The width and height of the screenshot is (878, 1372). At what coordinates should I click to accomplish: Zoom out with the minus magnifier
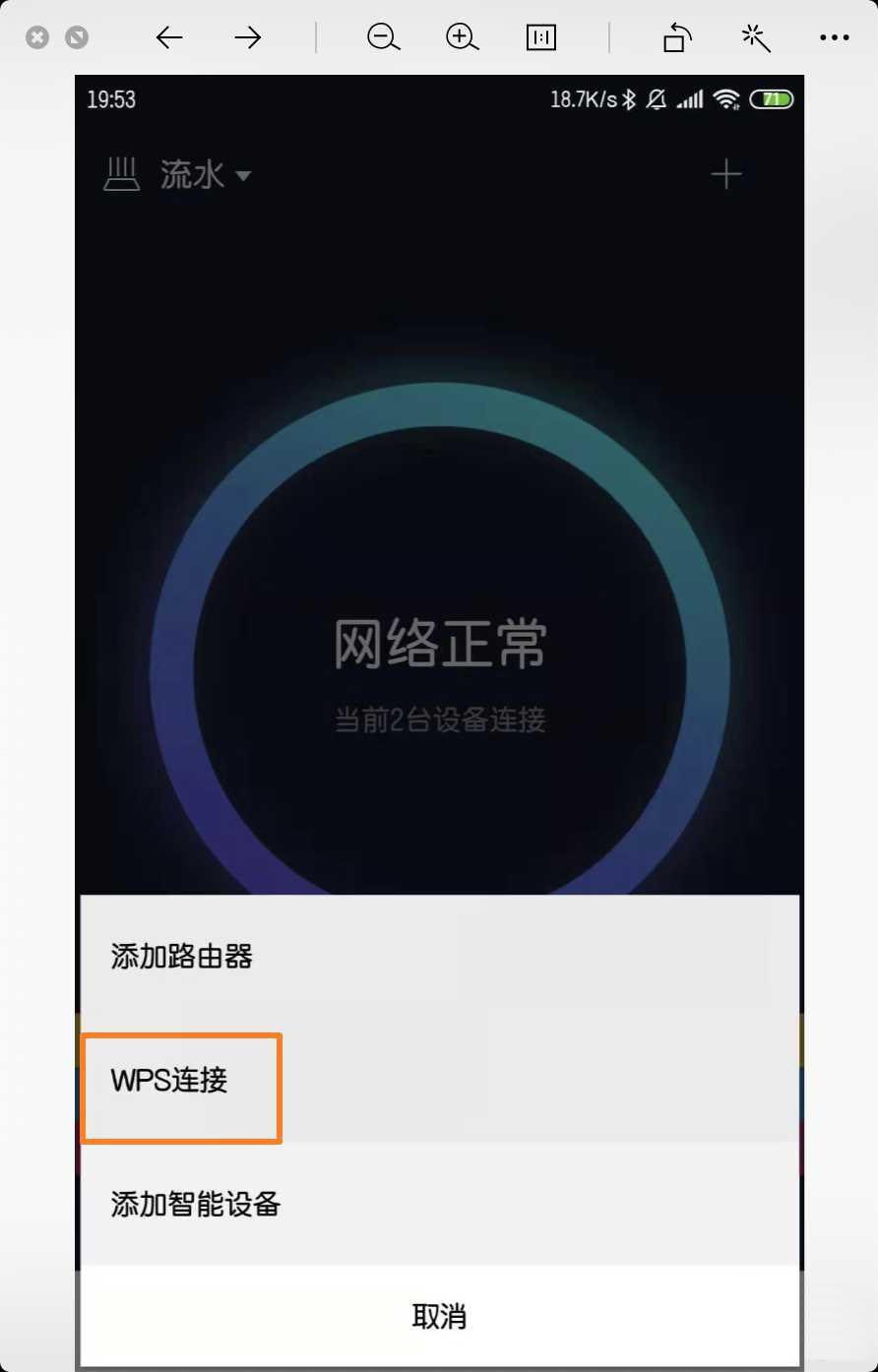[383, 38]
